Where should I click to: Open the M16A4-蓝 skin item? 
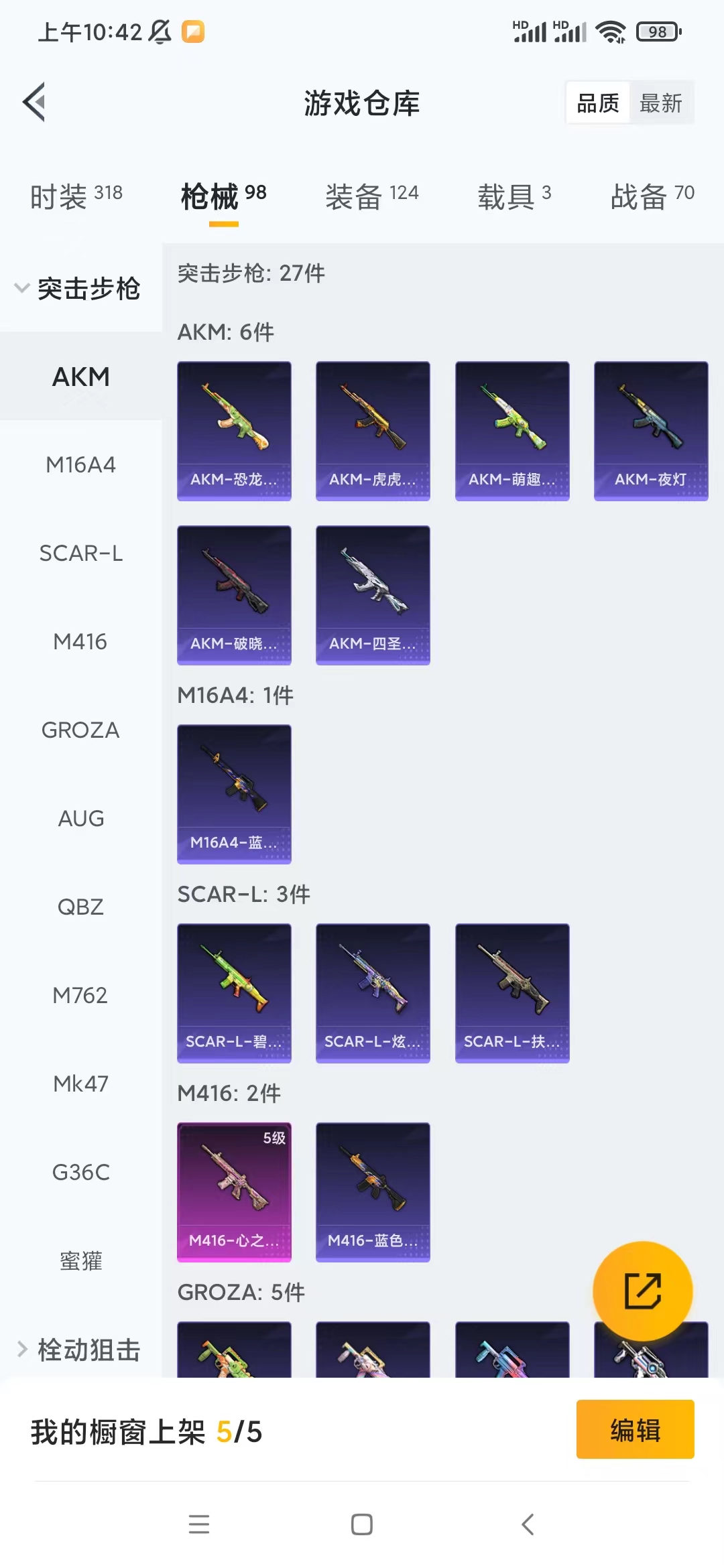click(234, 794)
